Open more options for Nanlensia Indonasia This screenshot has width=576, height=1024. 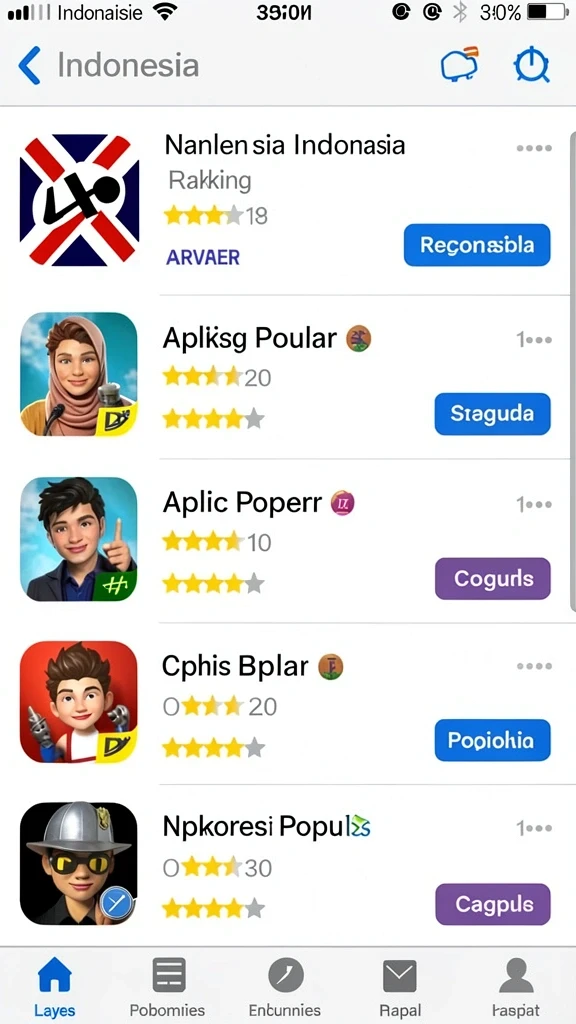point(534,148)
